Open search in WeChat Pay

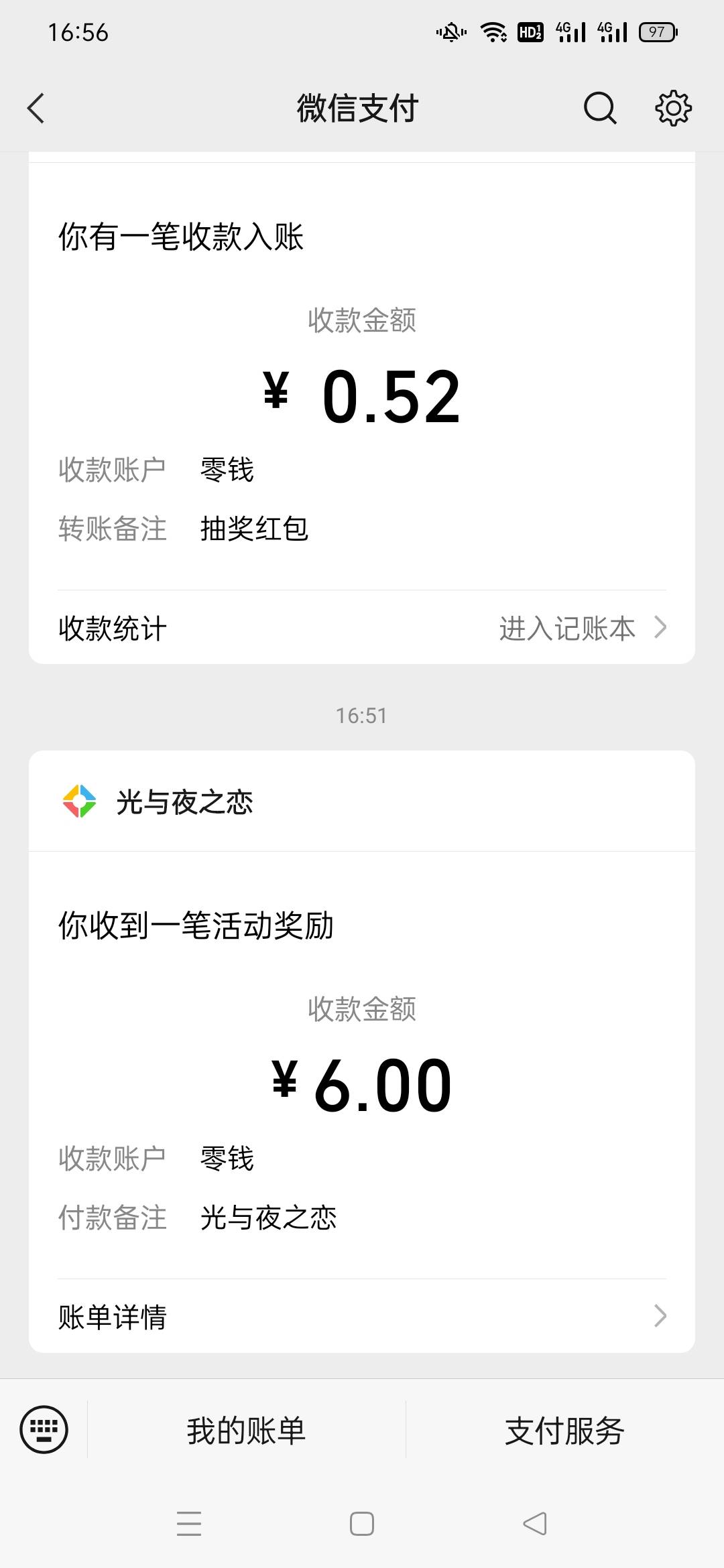click(600, 108)
